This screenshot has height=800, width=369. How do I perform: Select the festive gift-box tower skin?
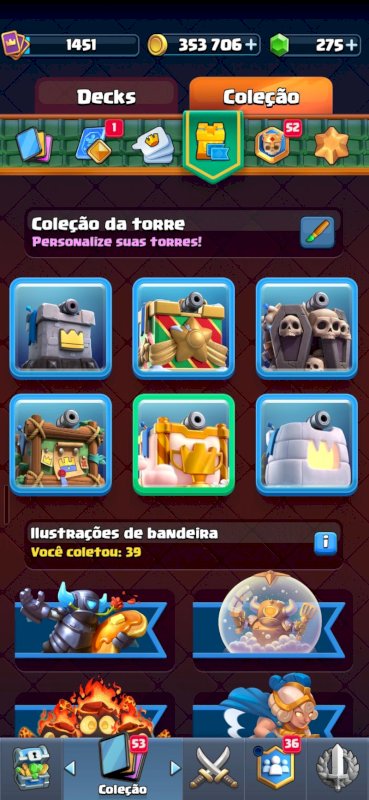pos(184,329)
